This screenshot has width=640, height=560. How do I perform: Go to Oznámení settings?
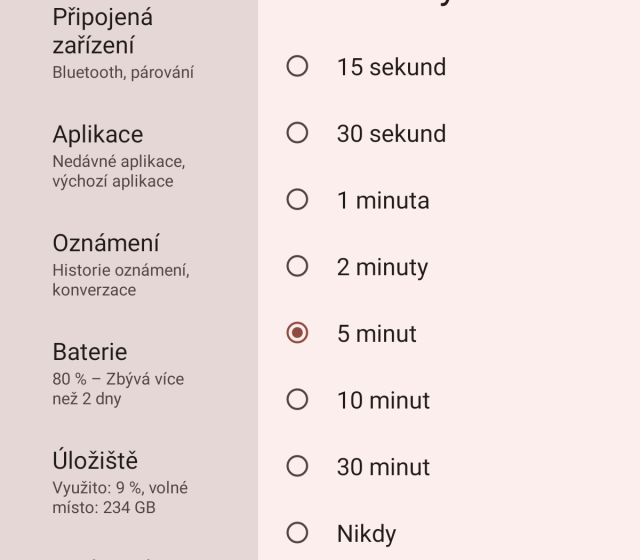(x=120, y=265)
